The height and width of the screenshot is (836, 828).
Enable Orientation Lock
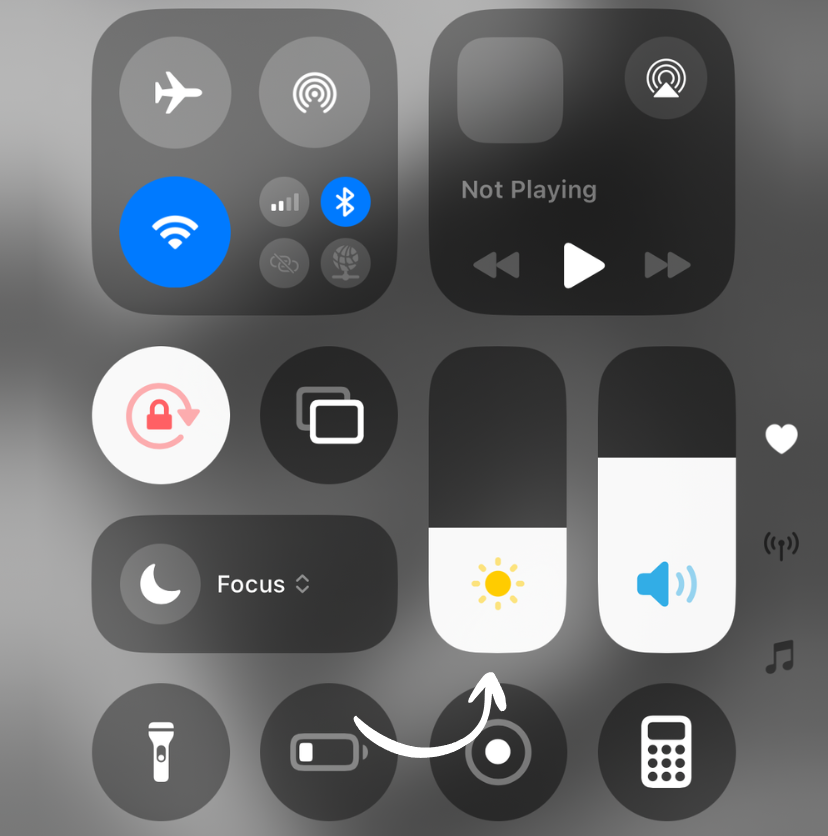(x=161, y=415)
